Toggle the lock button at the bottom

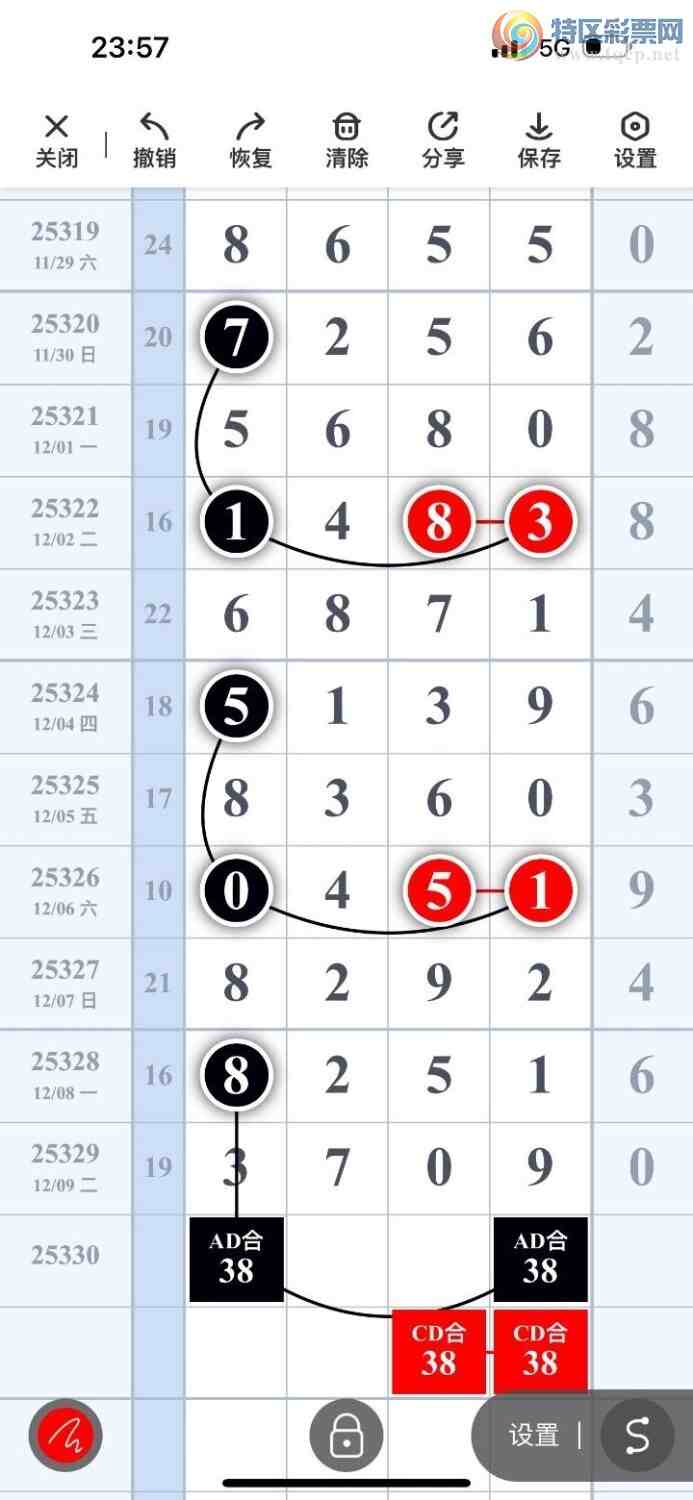coord(346,1435)
